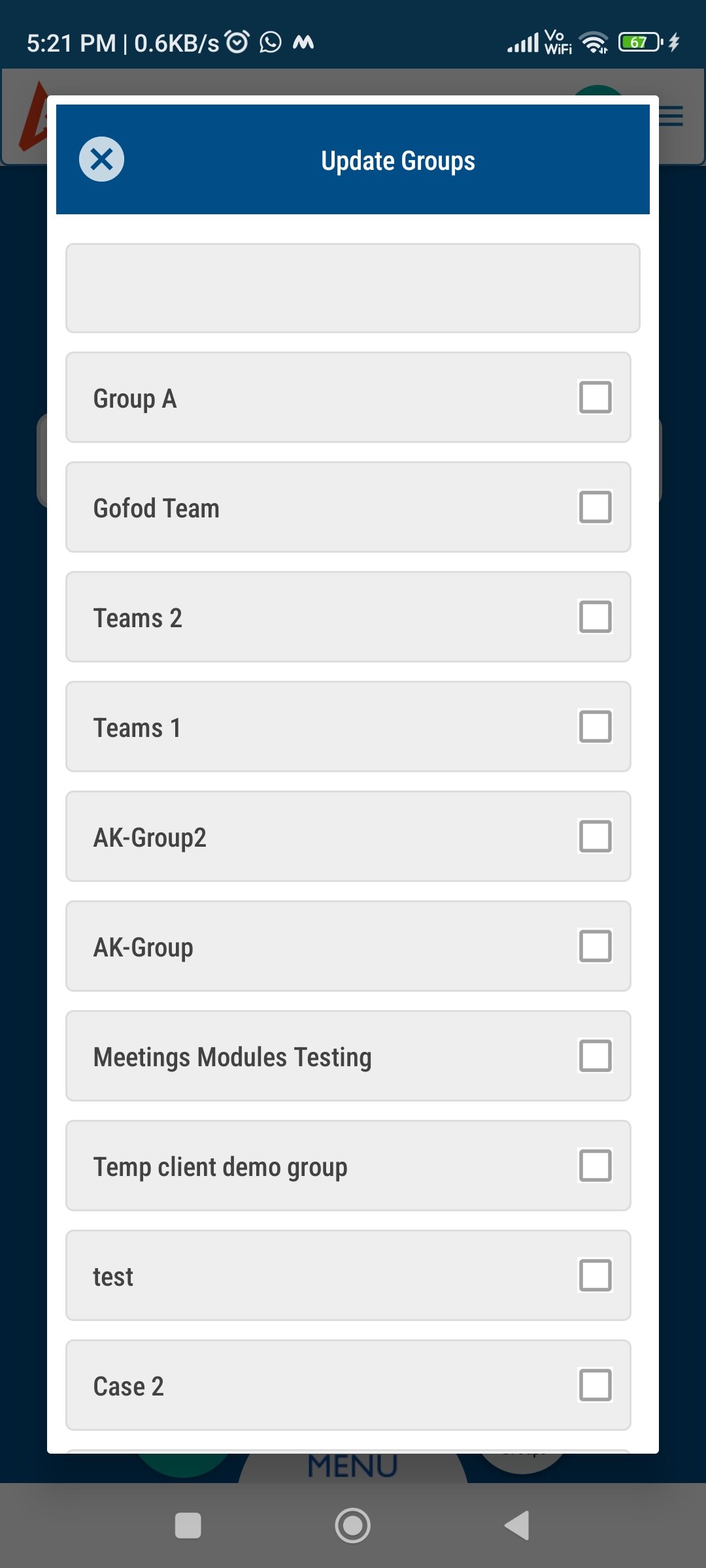Screen dimensions: 706x1568
Task: Tap the WiFi indicator icon
Action: pyautogui.click(x=594, y=41)
